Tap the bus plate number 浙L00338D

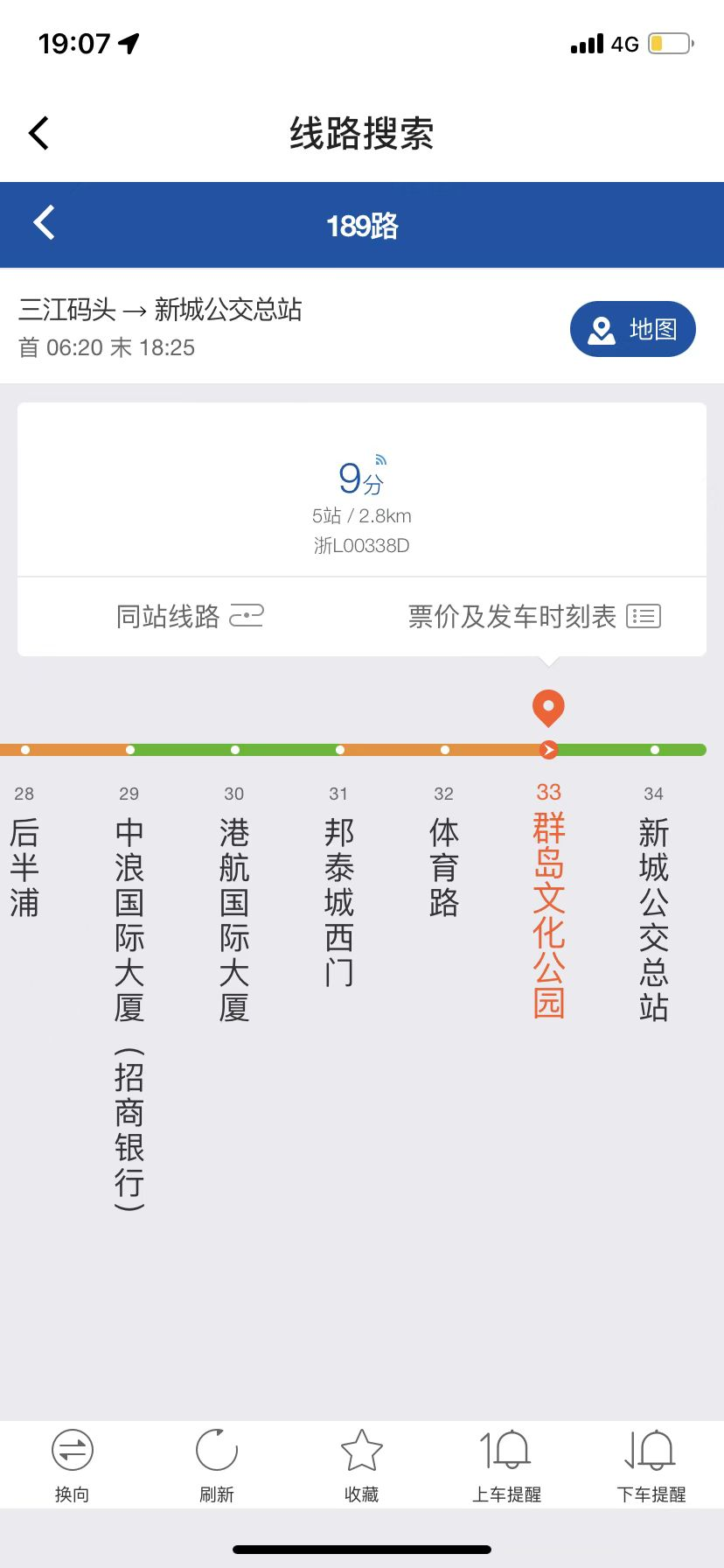coord(362,544)
